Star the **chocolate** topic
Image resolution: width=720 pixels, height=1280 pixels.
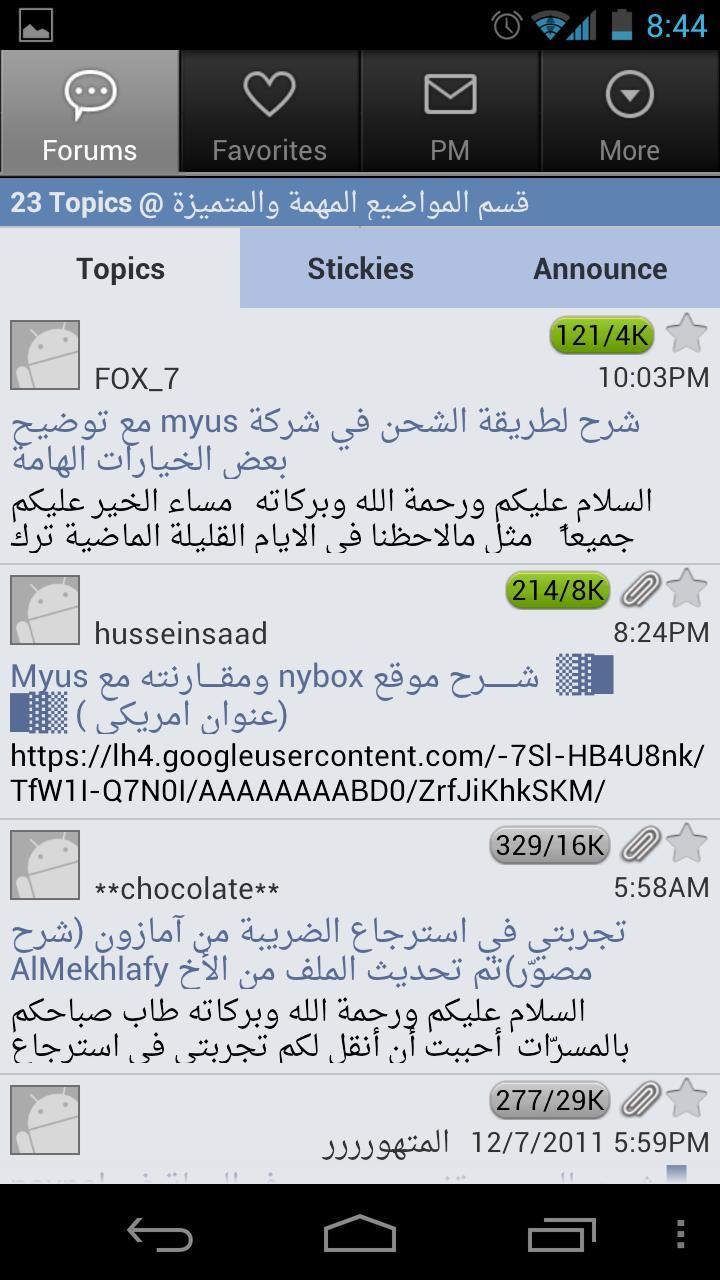(x=686, y=844)
